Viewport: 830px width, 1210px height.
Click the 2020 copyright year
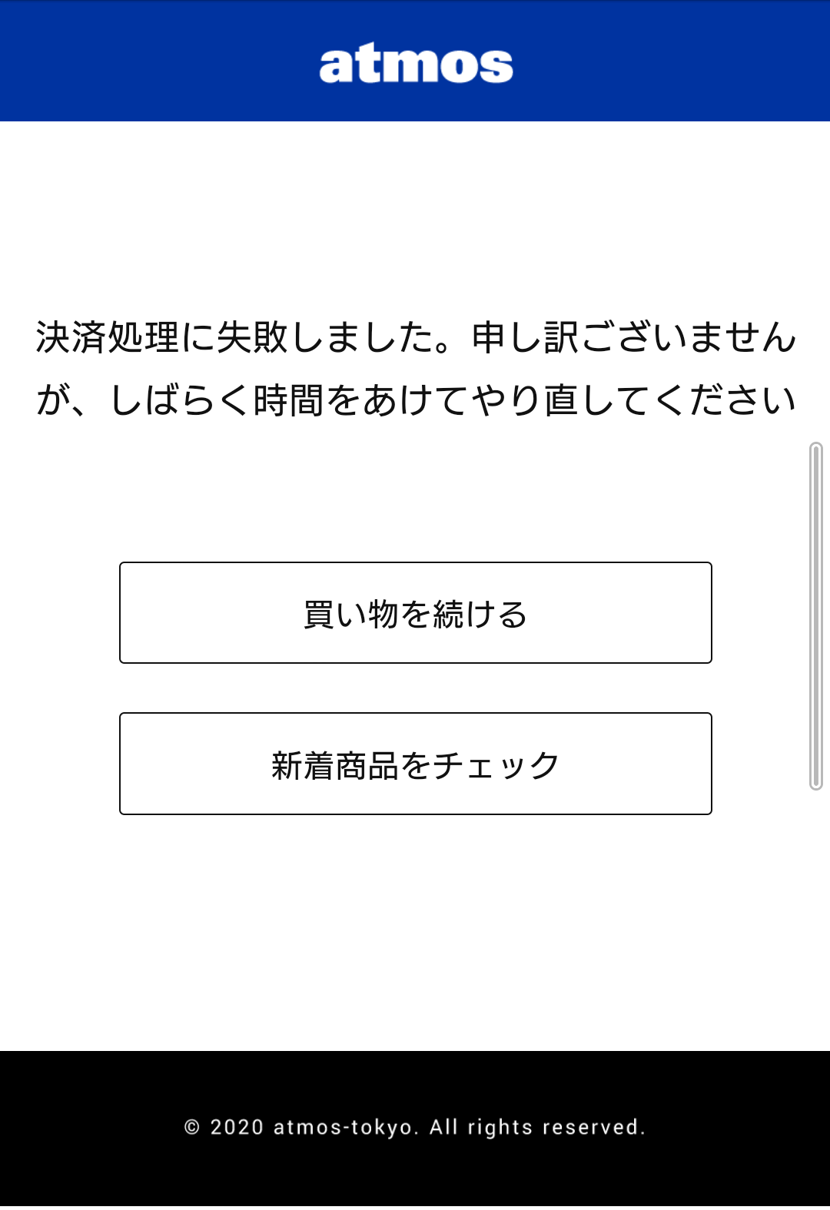[x=235, y=1126]
